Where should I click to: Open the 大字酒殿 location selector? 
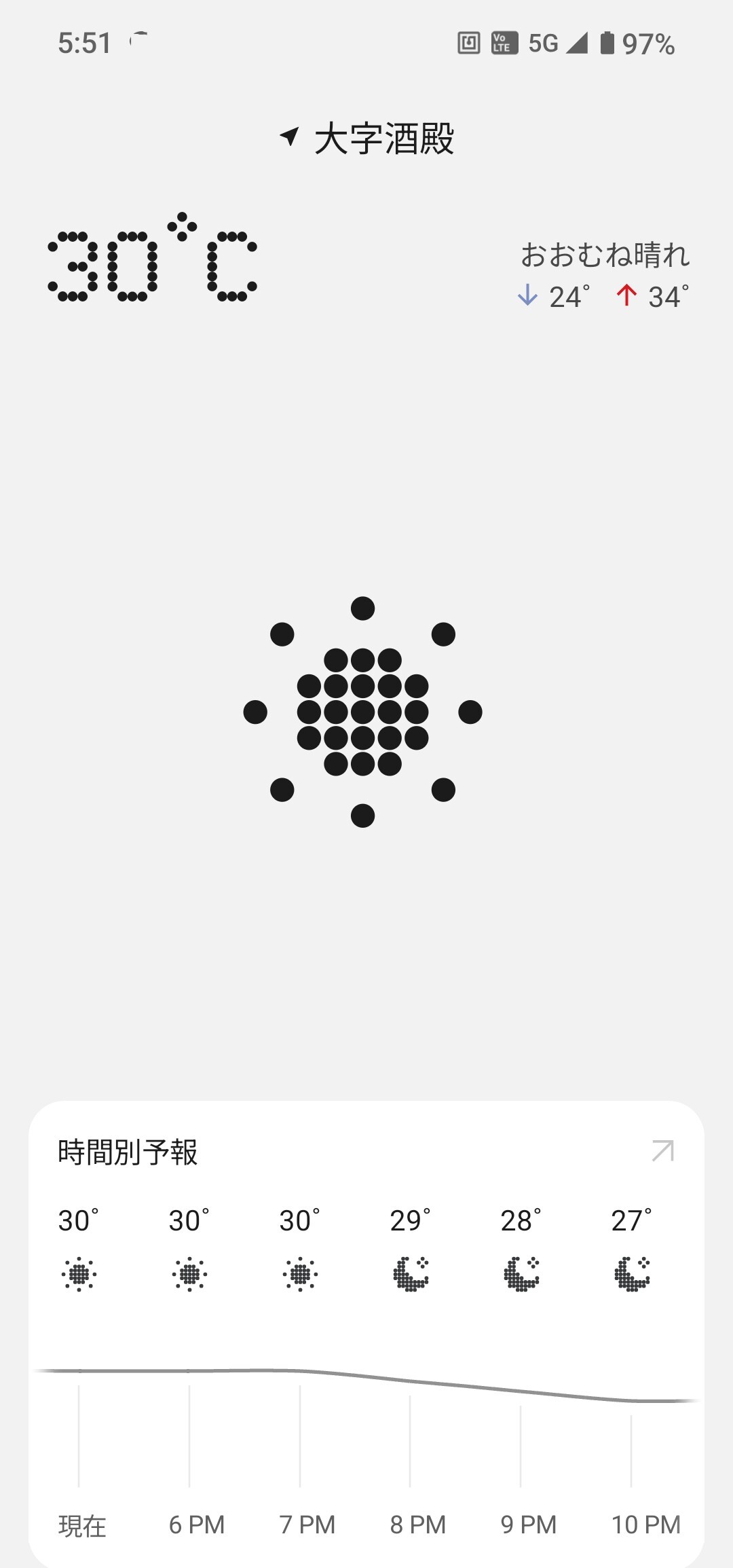click(x=367, y=139)
